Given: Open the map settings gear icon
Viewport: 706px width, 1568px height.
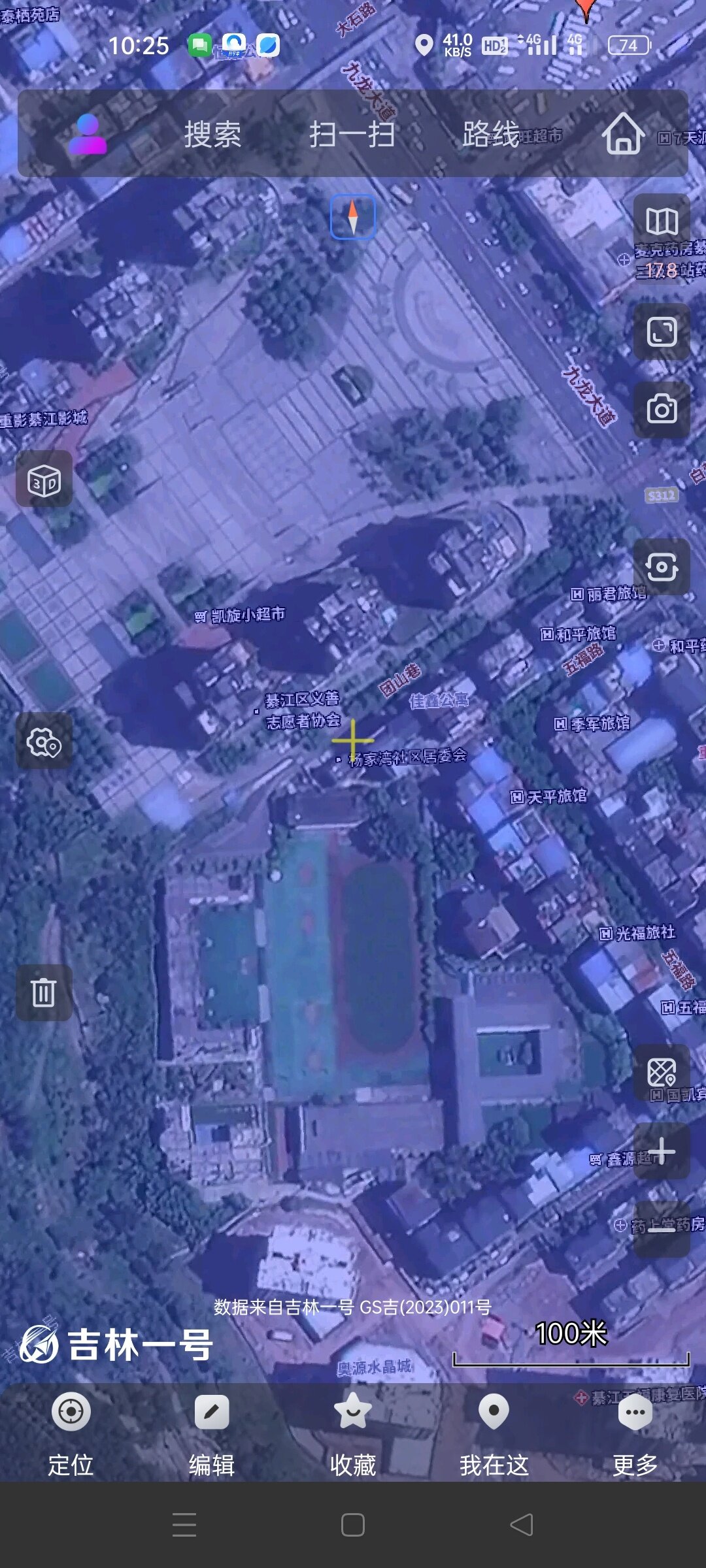Looking at the screenshot, I should click(x=44, y=742).
